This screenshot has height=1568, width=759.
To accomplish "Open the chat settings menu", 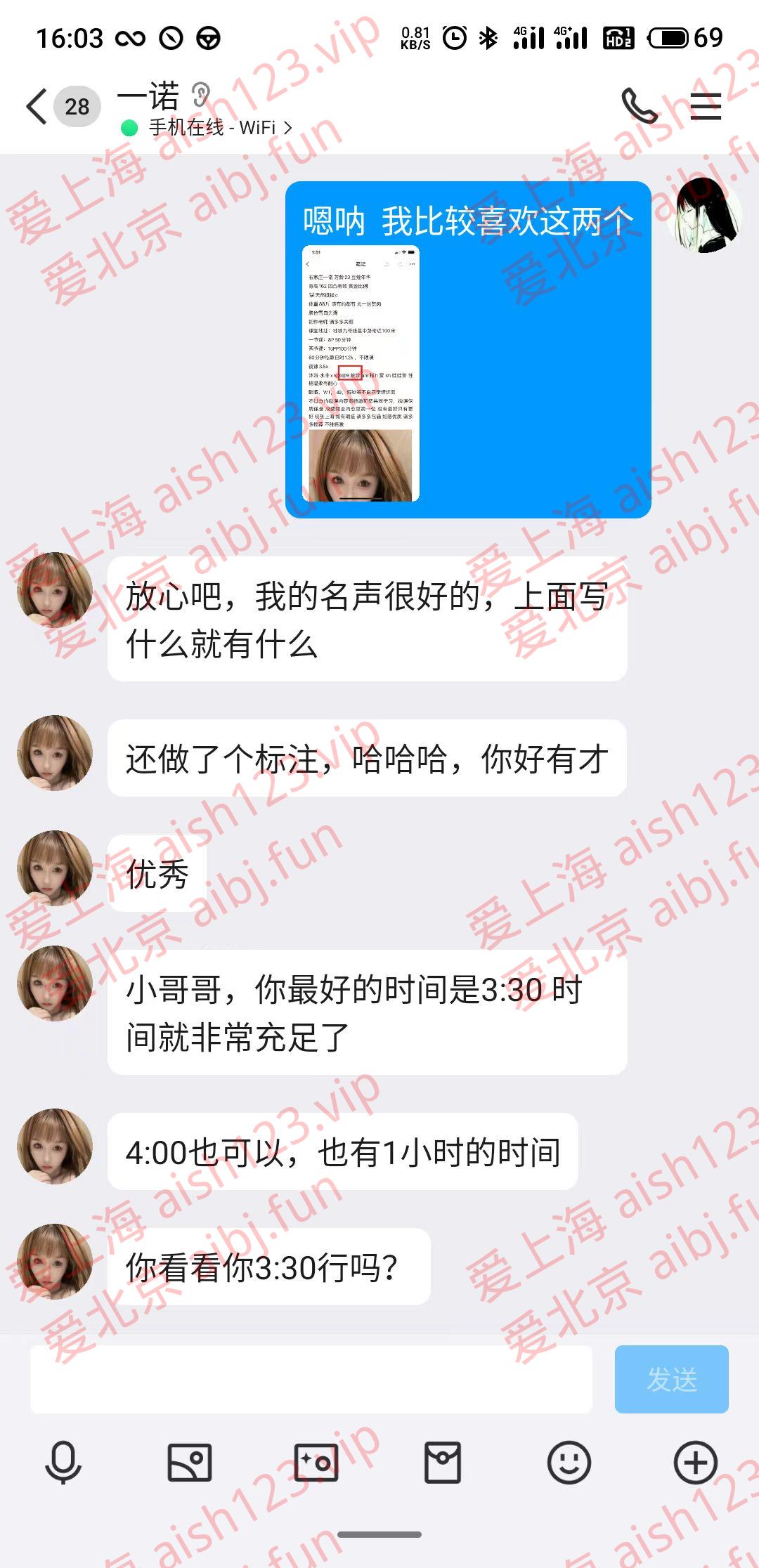I will point(705,106).
